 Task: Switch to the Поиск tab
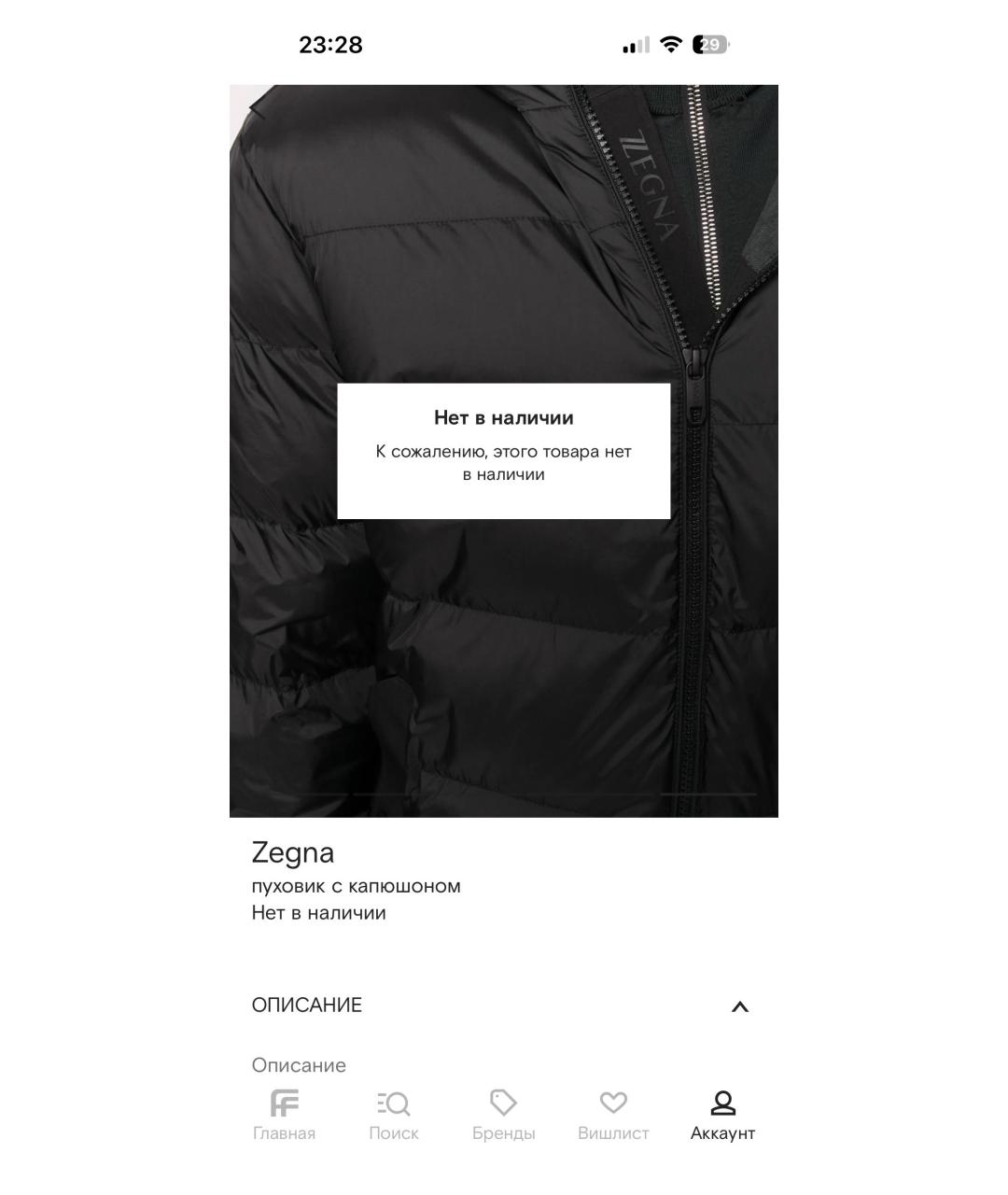(x=393, y=1115)
